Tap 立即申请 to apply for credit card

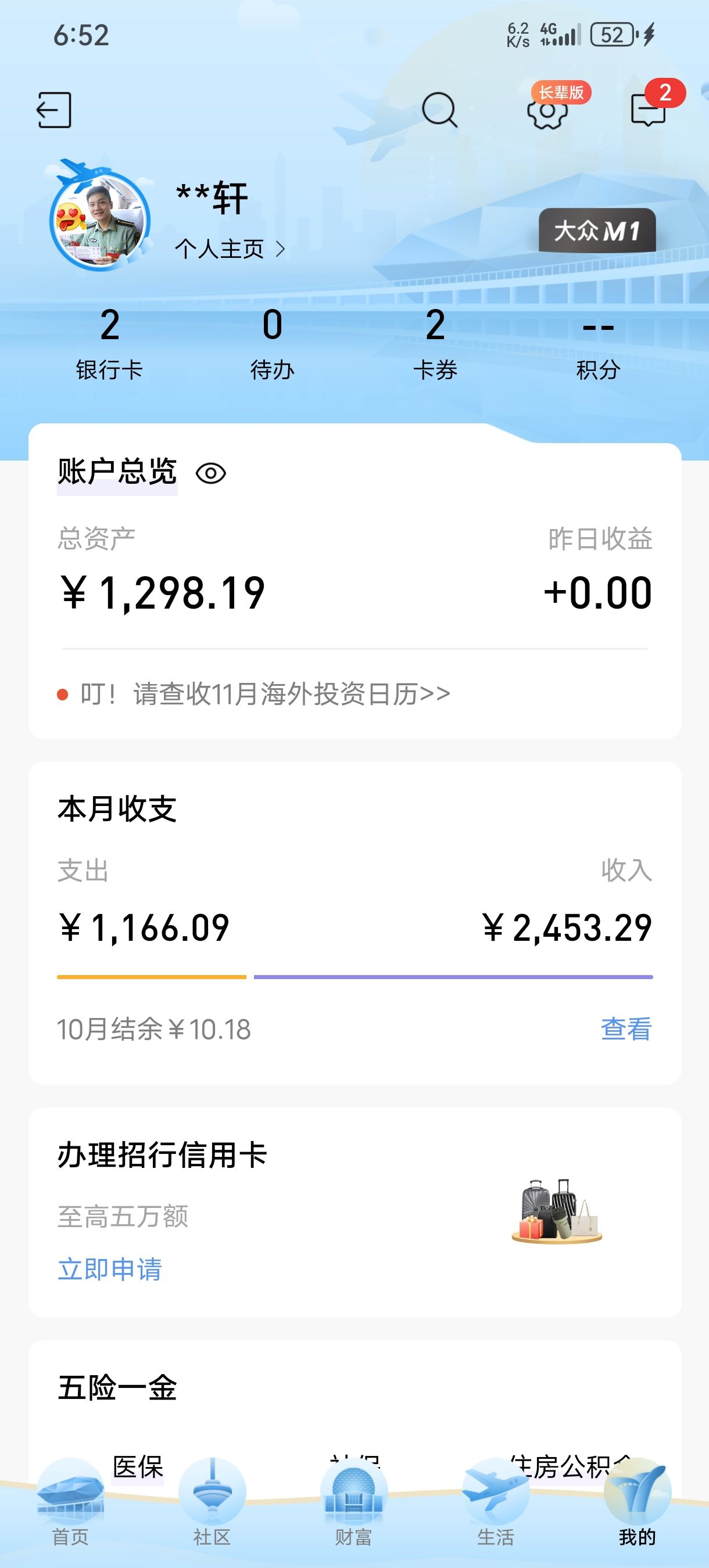(x=110, y=1269)
